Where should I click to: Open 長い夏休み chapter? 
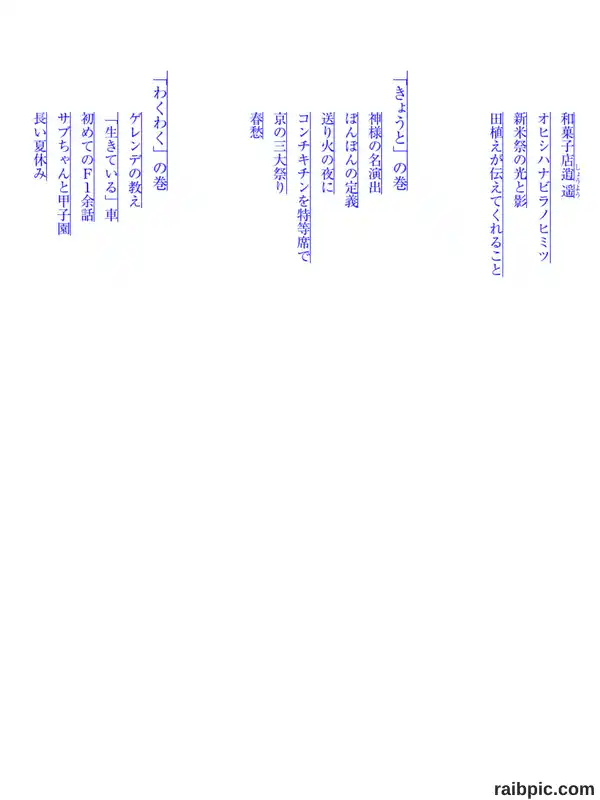(x=40, y=146)
